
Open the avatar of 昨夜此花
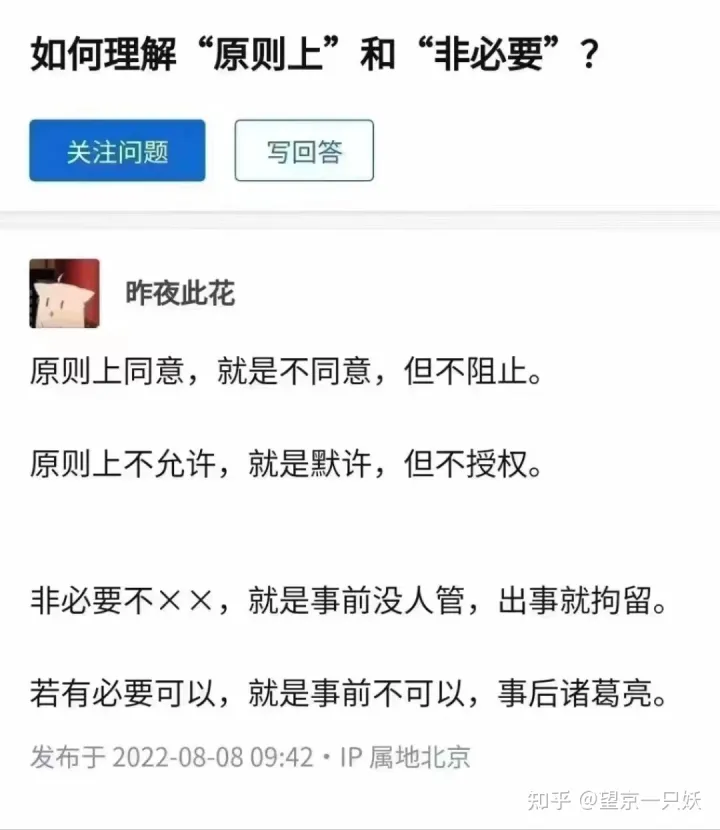(x=64, y=293)
